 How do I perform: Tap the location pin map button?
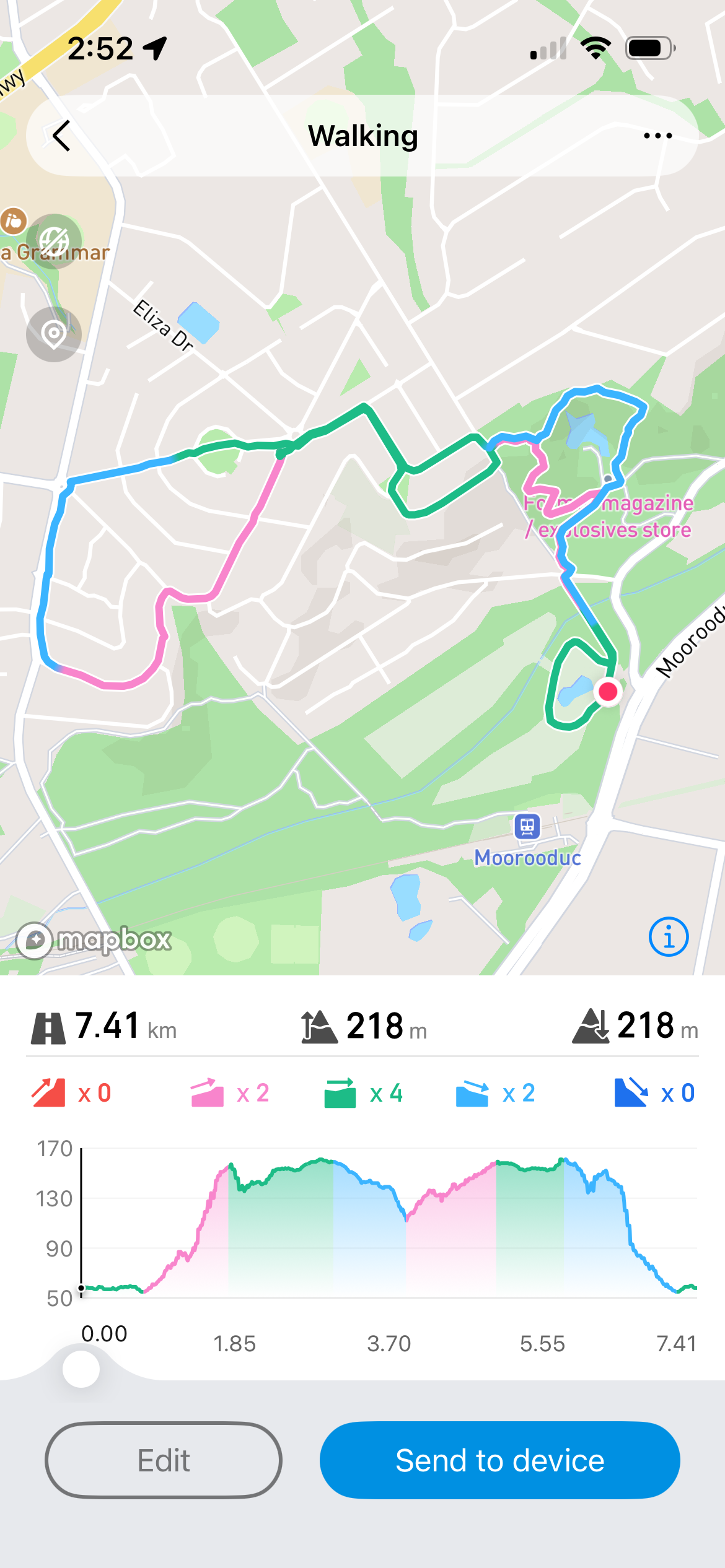point(54,334)
